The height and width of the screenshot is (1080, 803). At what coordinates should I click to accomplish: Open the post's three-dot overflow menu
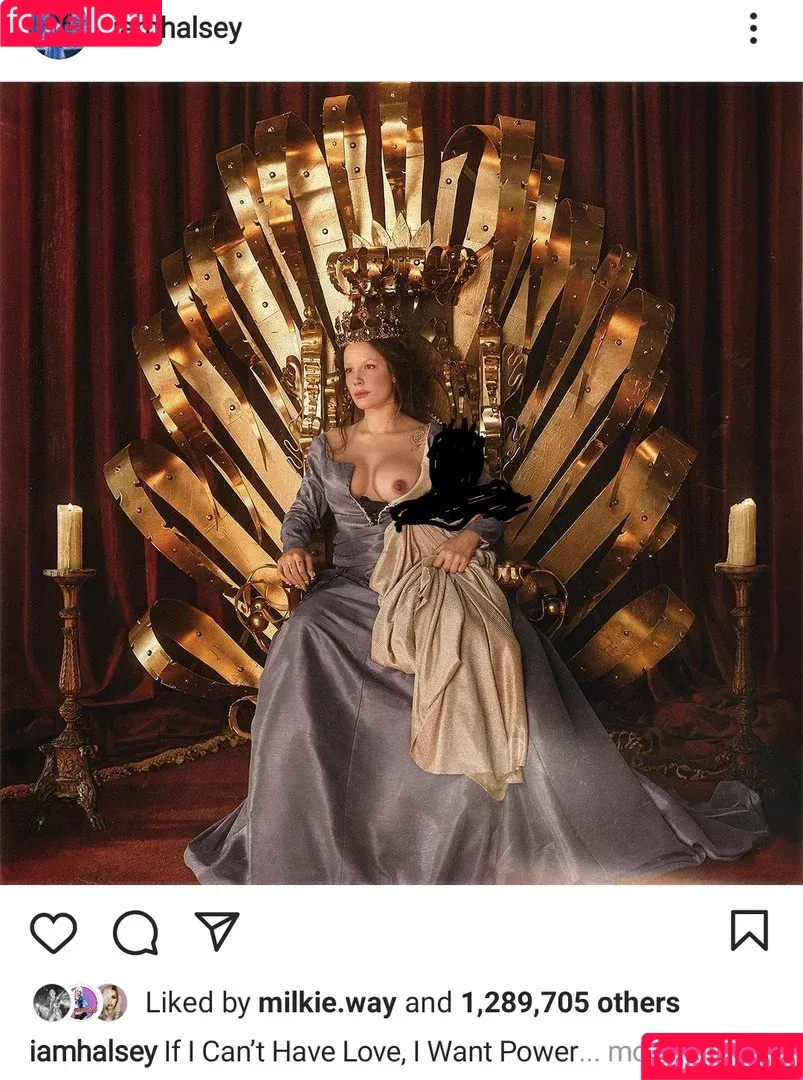[x=753, y=29]
